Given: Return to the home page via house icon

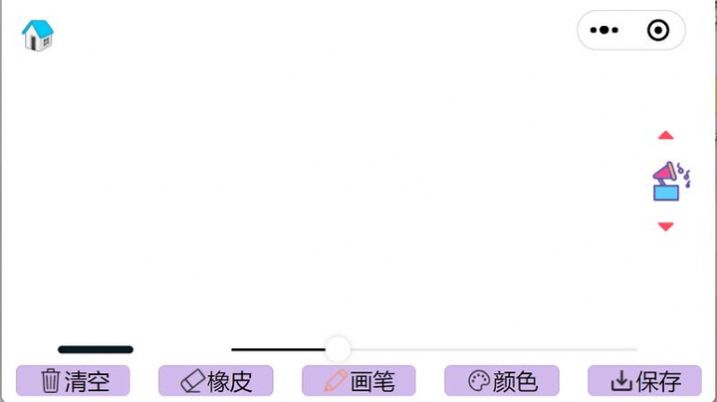Looking at the screenshot, I should click(37, 35).
